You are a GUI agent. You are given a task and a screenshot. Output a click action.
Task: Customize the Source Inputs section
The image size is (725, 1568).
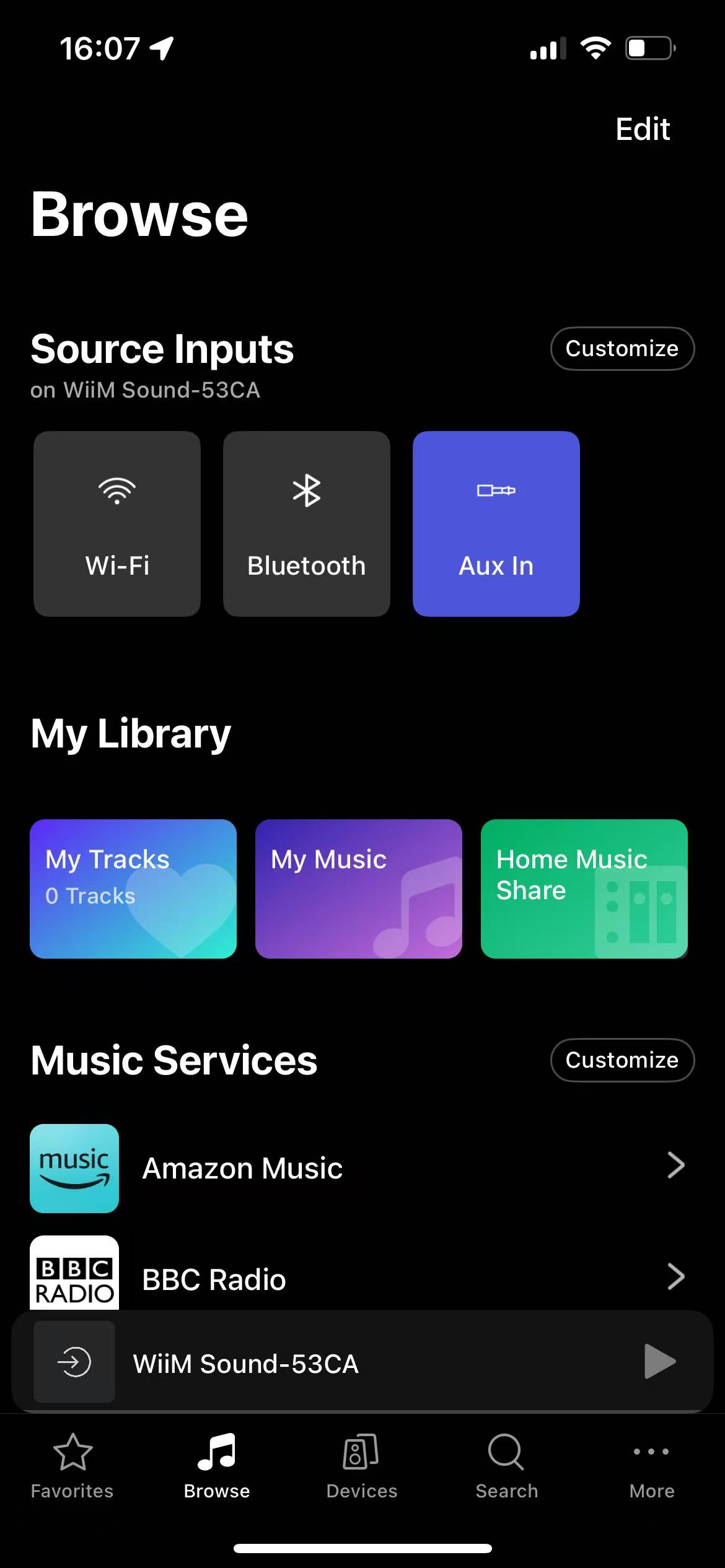(x=622, y=349)
